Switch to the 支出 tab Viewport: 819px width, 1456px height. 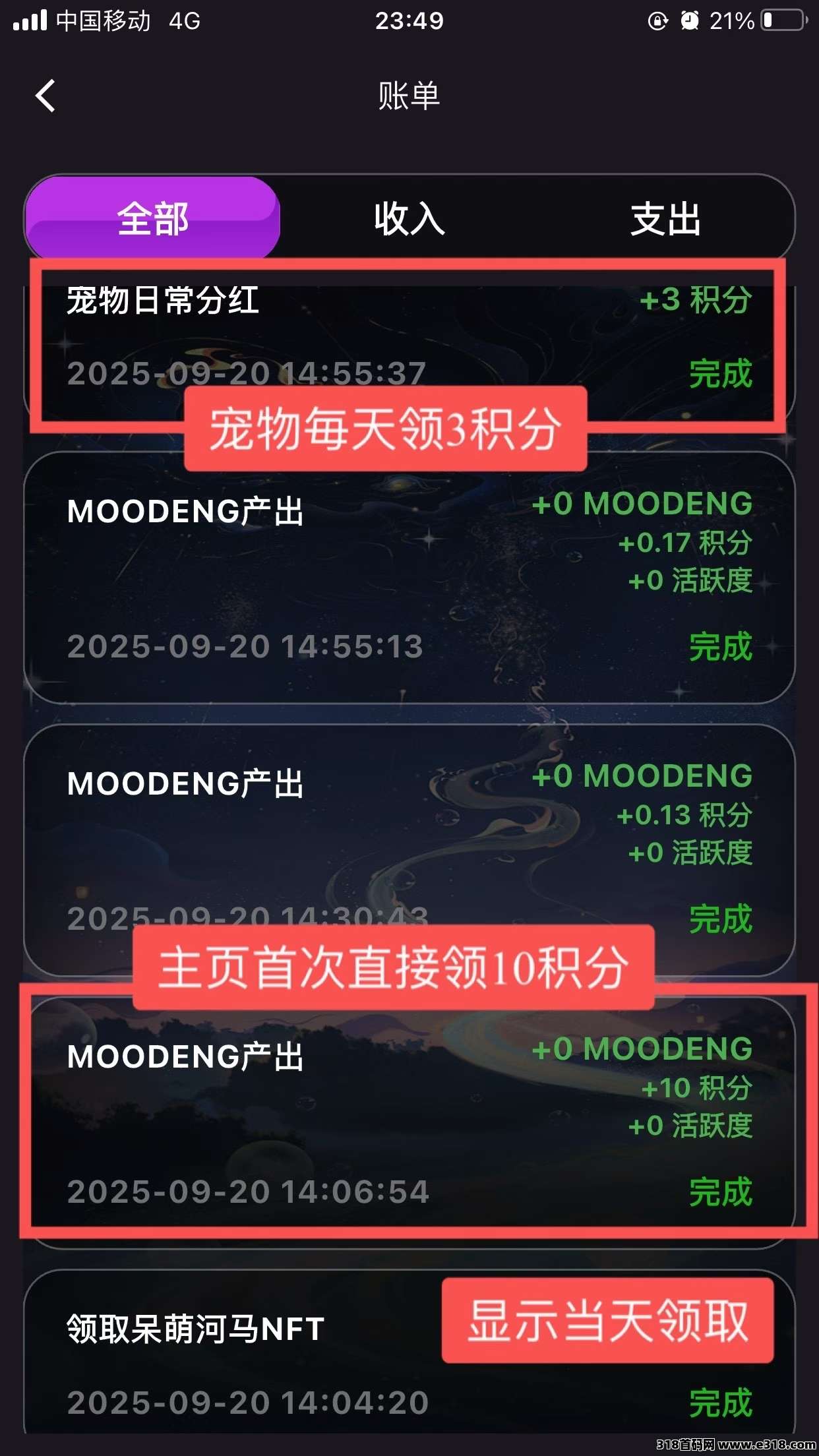[665, 218]
